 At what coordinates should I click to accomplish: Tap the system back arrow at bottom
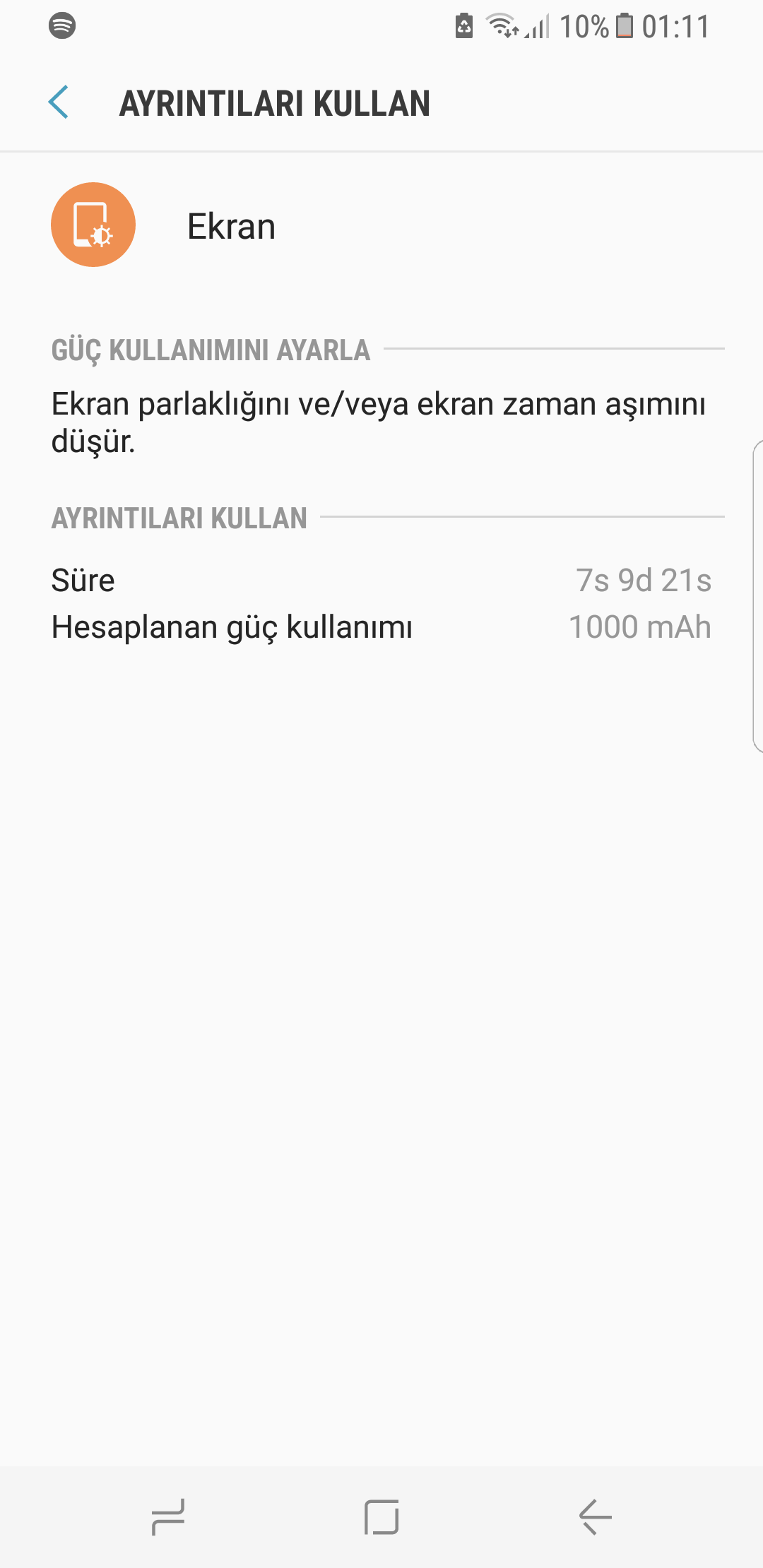[x=595, y=1517]
